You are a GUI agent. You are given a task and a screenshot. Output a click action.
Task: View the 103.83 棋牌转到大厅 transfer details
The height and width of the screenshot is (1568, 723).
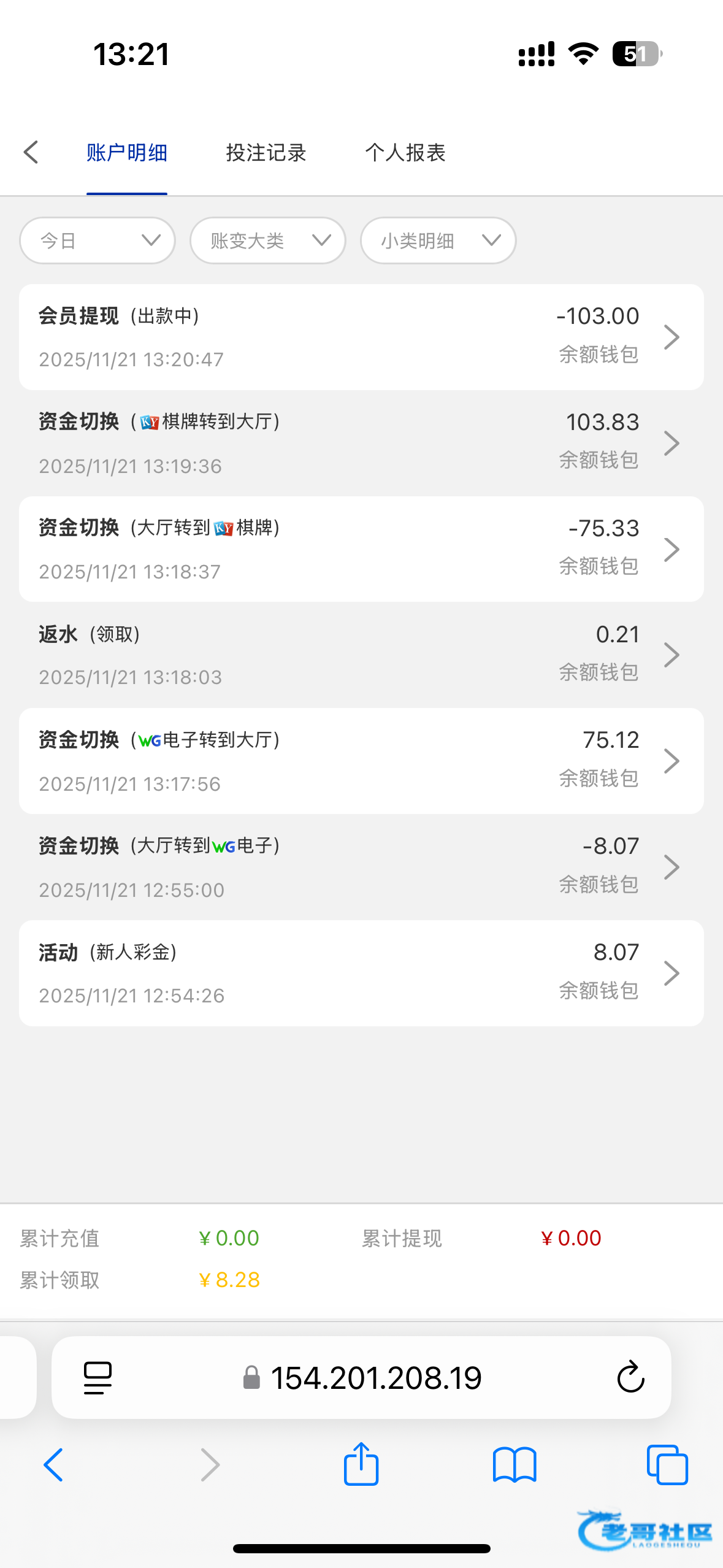coord(361,443)
